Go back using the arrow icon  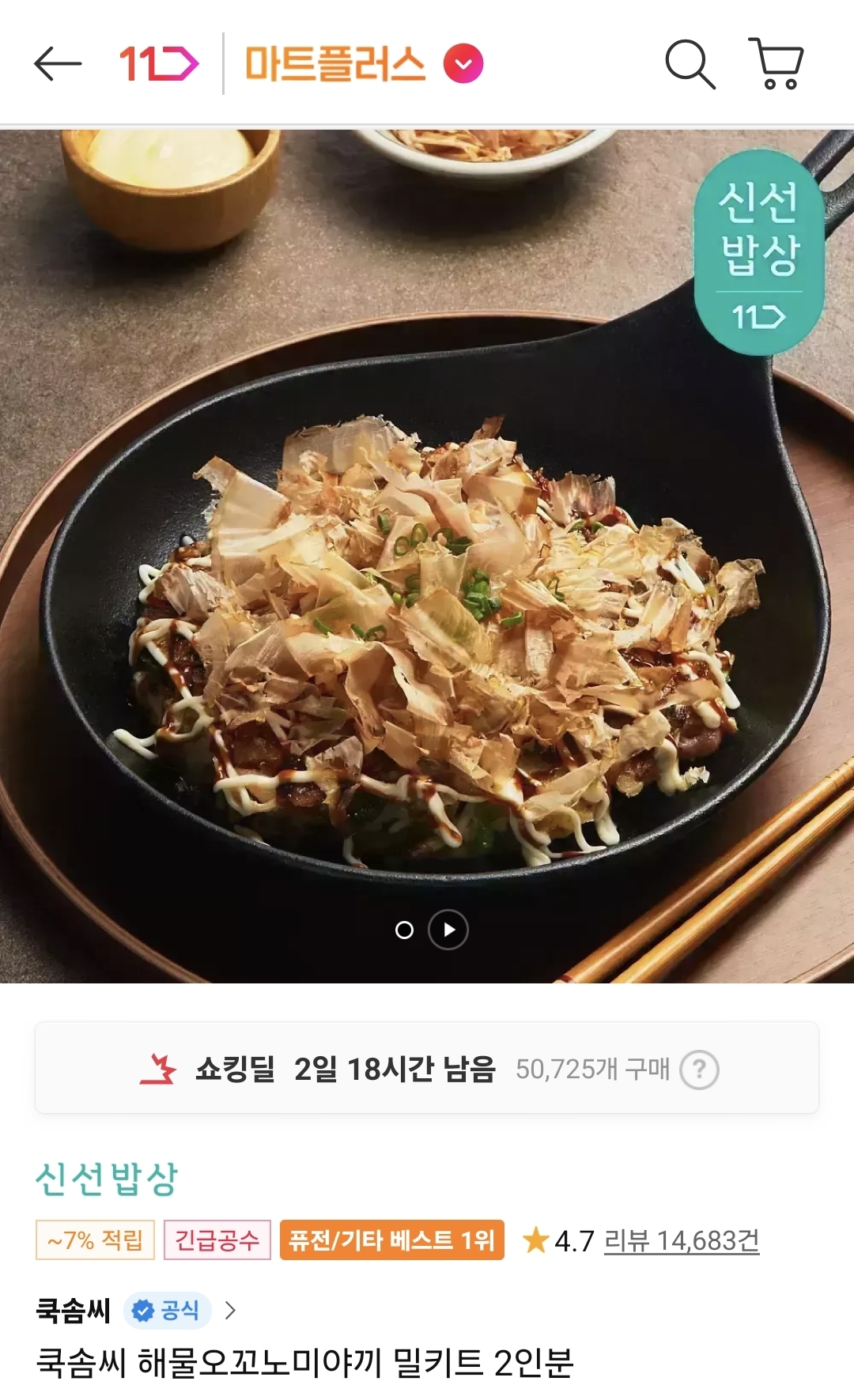58,63
